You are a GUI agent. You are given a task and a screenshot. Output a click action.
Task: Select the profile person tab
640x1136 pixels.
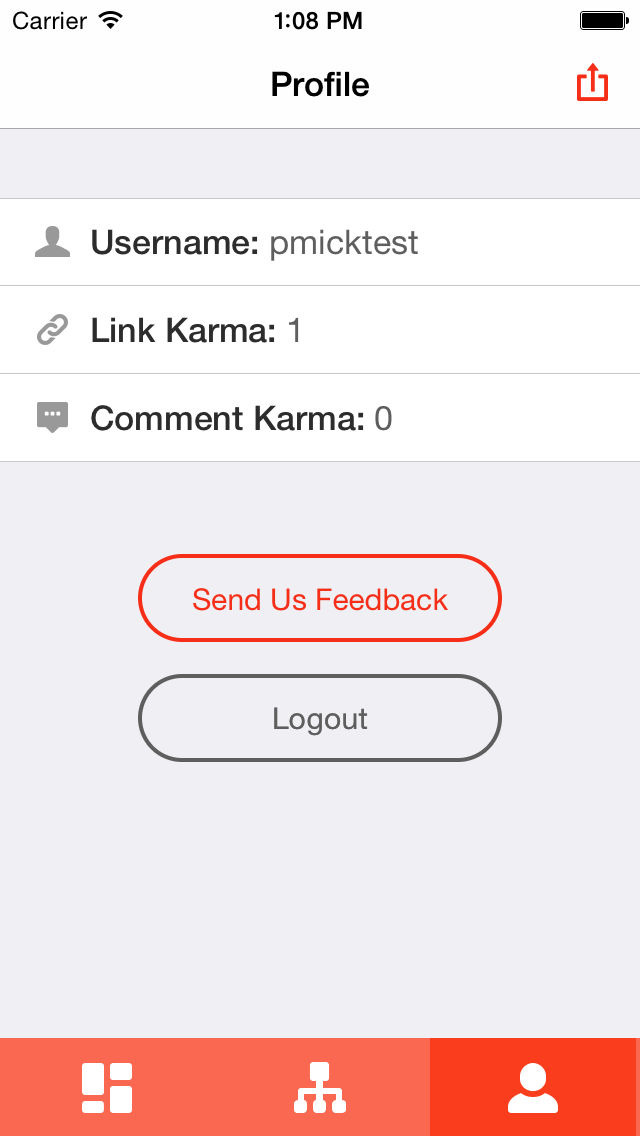533,1087
